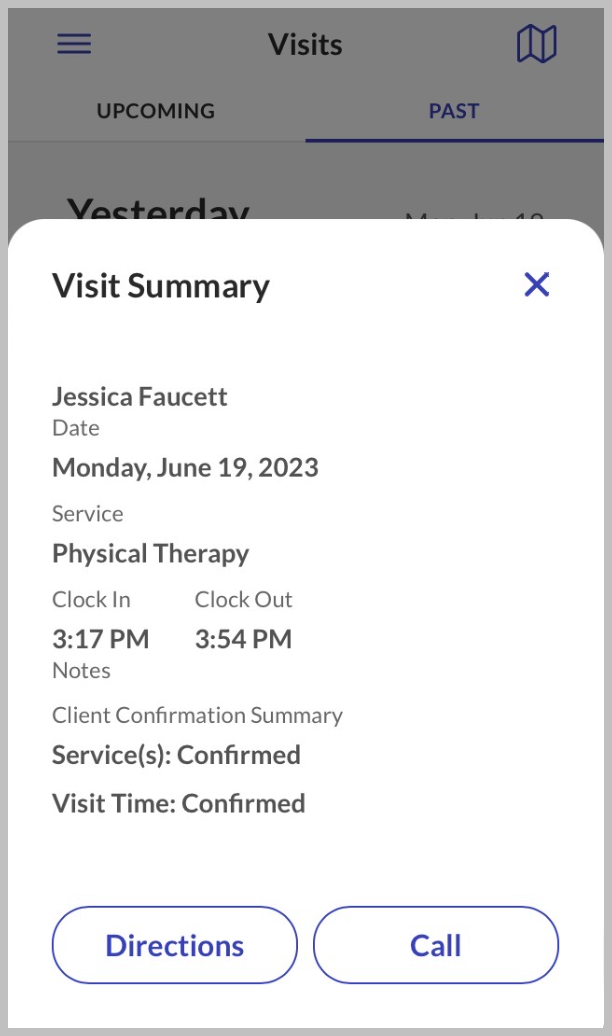Close the Visit Summary sheet
This screenshot has width=612, height=1036.
tap(537, 285)
